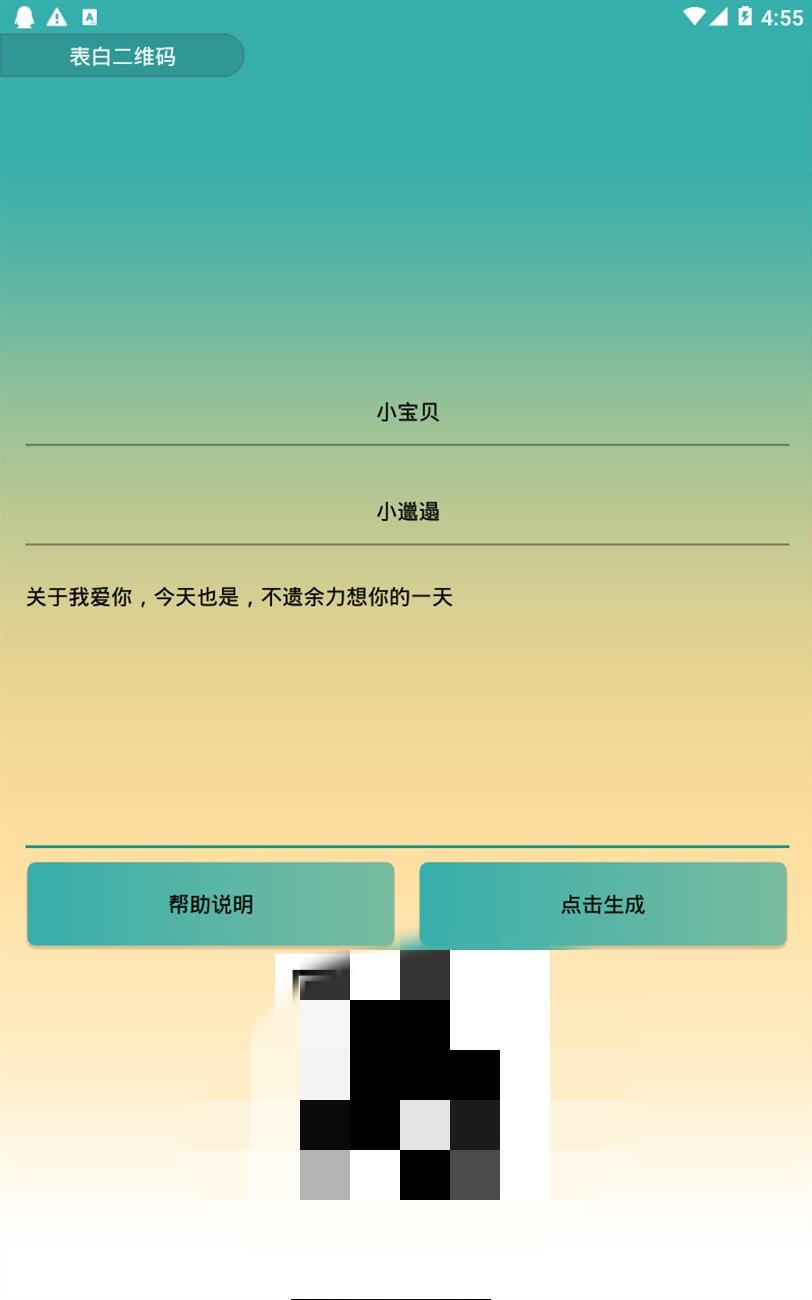Edit the 小邋遢 name field
Viewport: 812px width, 1300px height.
pos(407,512)
